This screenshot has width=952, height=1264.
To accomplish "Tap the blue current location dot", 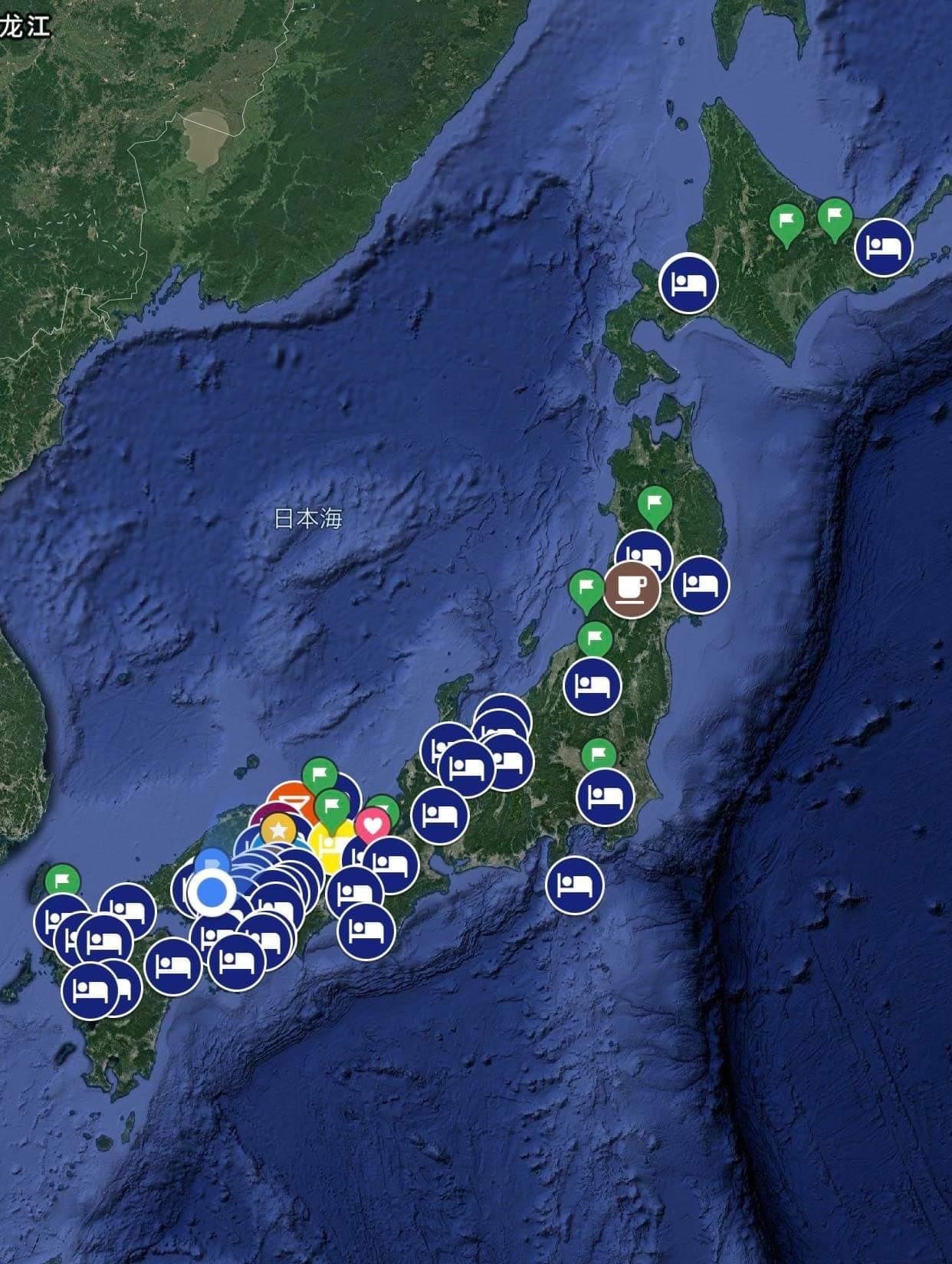I will [x=212, y=892].
